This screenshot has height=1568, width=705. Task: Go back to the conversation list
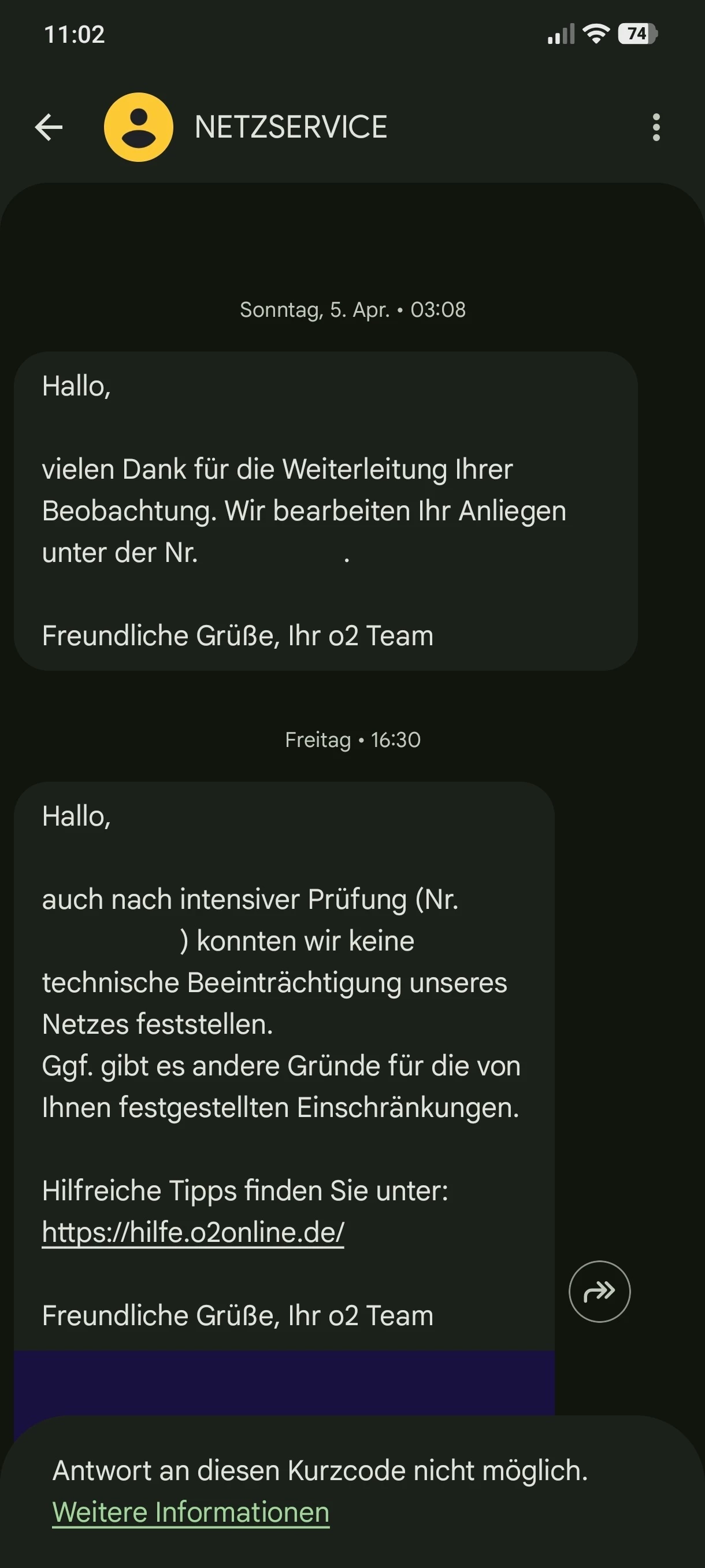(x=49, y=127)
